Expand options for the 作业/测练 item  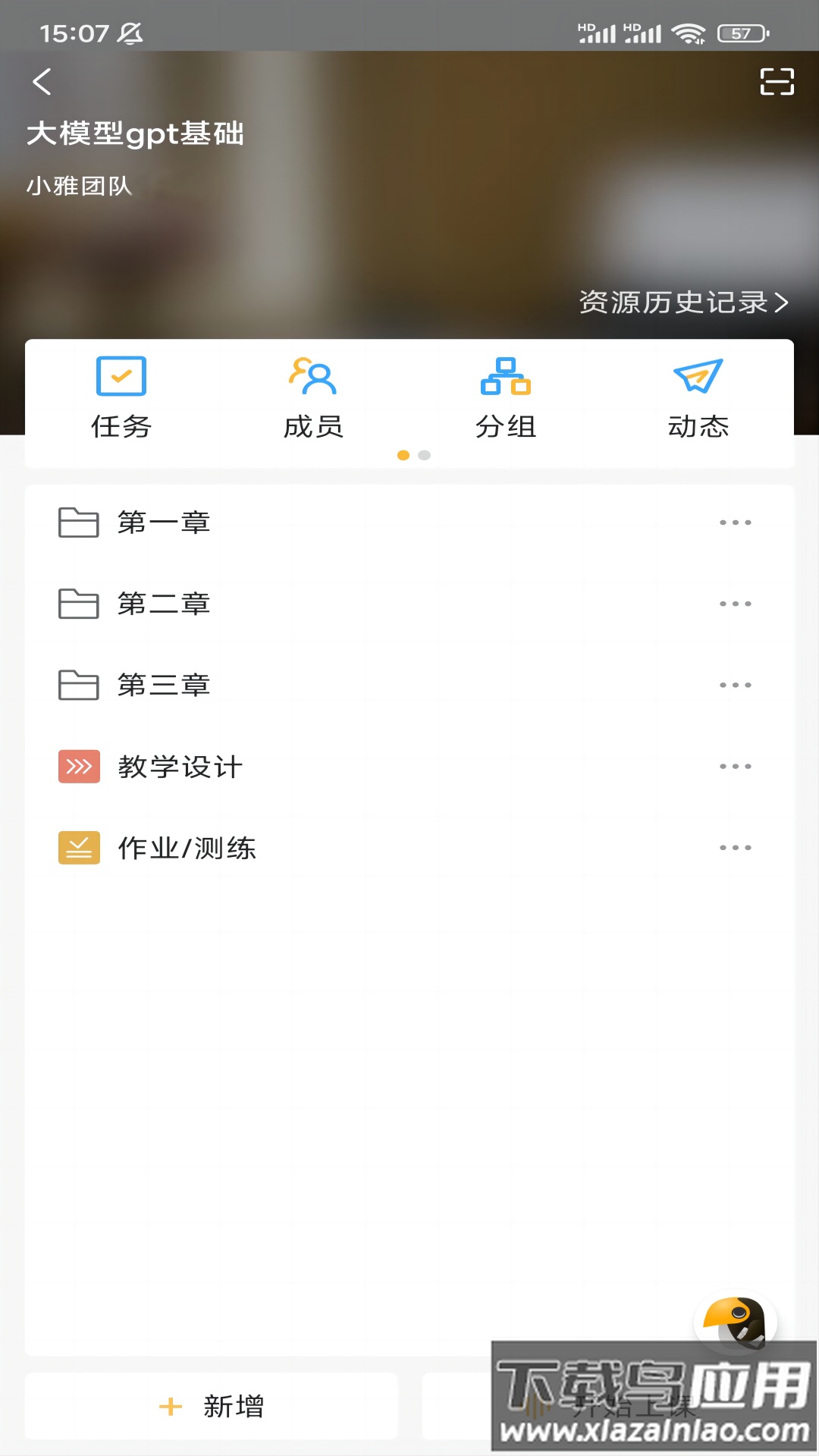736,847
